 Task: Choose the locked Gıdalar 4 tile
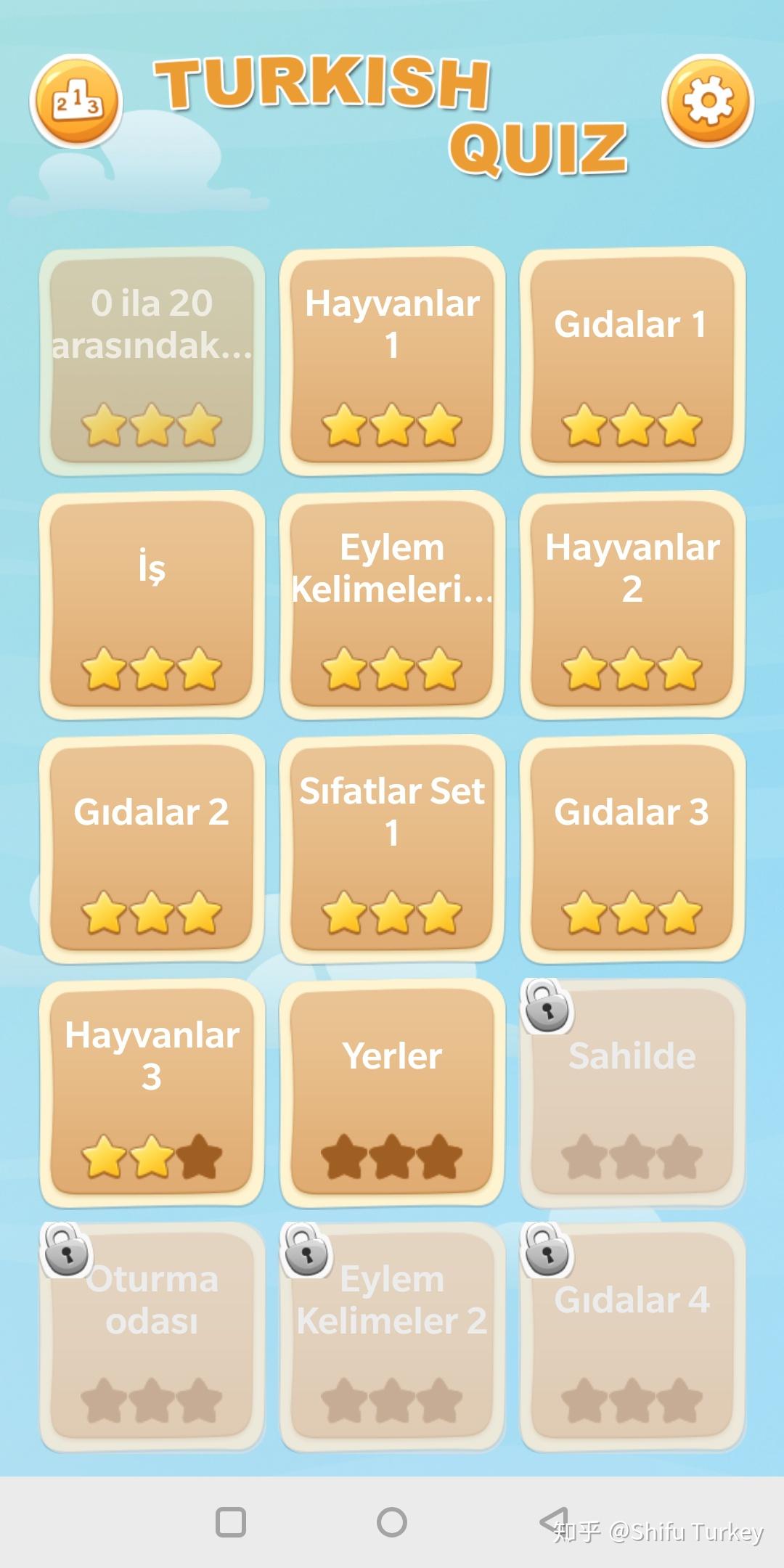click(632, 1336)
